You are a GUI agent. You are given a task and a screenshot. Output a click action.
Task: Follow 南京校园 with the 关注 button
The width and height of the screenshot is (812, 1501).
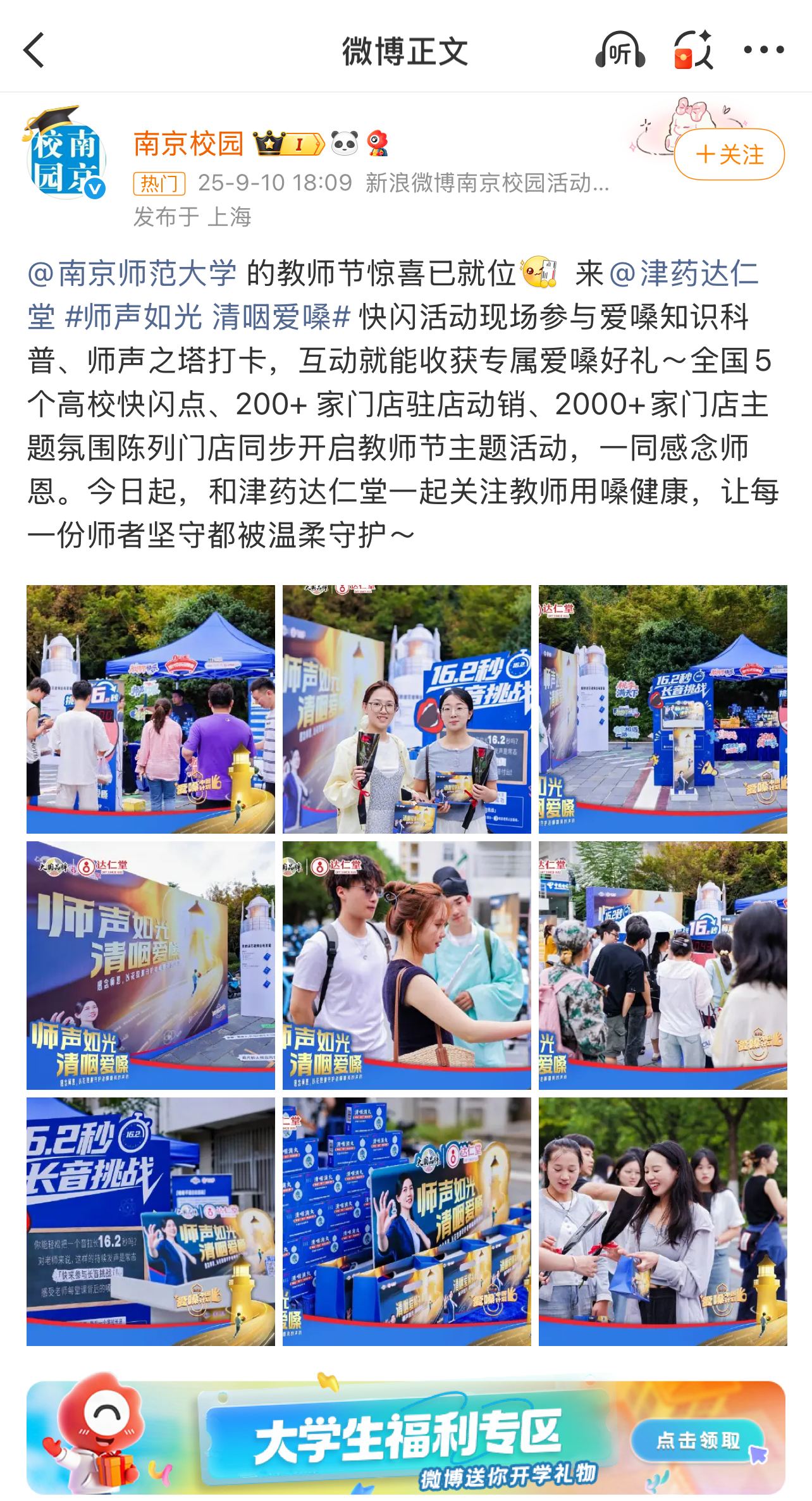729,154
